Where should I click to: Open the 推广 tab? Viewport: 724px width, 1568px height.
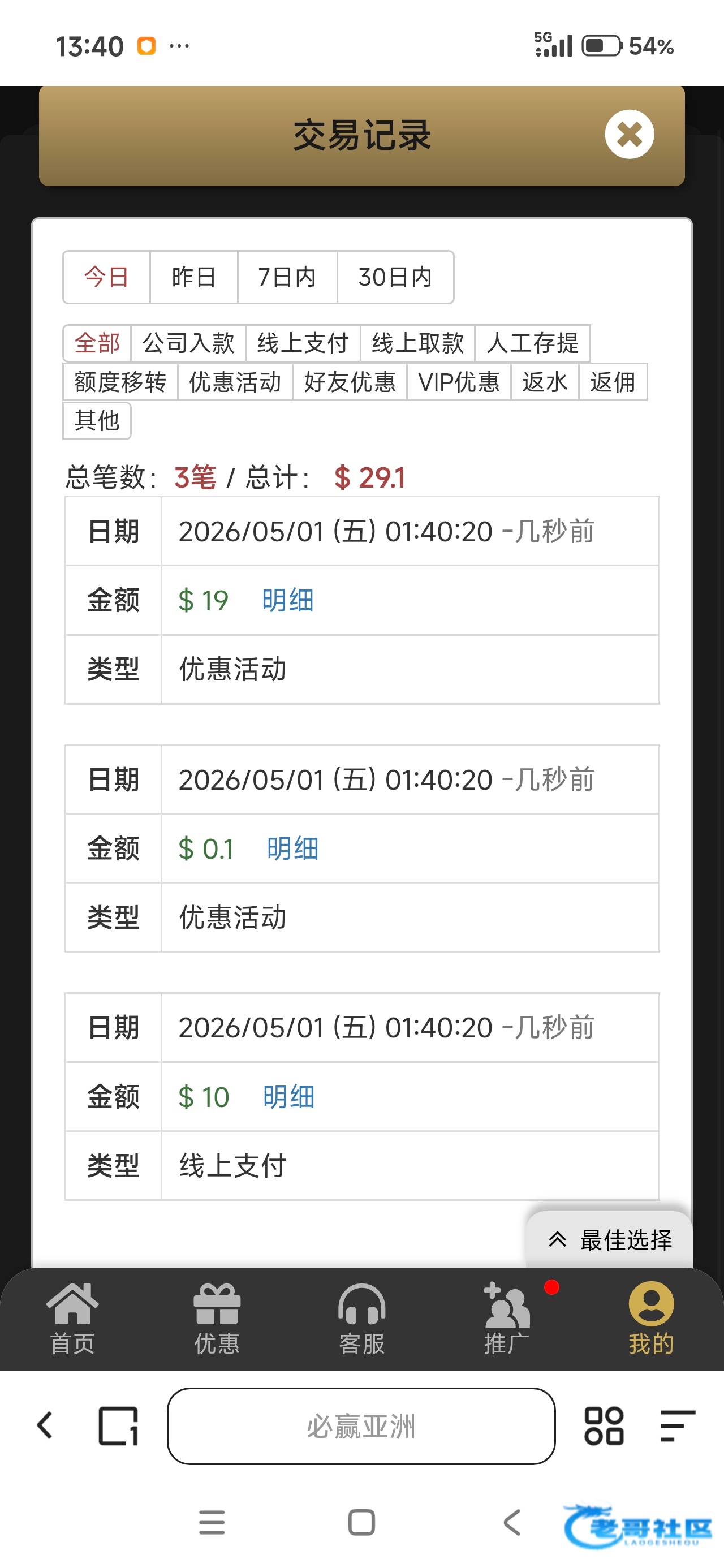coord(507,1319)
